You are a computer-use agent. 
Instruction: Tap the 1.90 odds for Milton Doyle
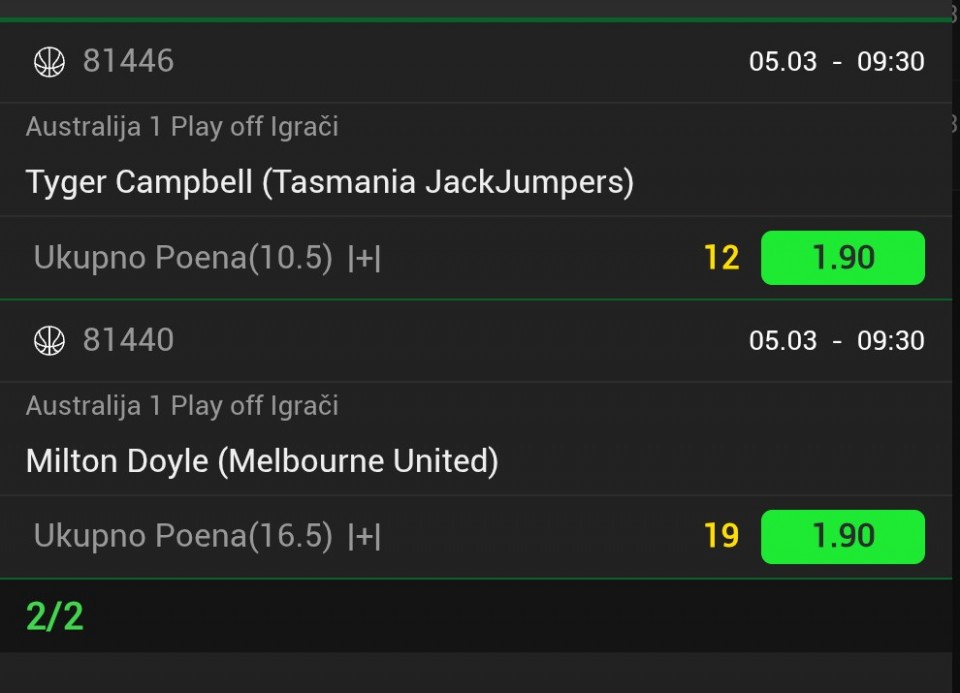[842, 537]
